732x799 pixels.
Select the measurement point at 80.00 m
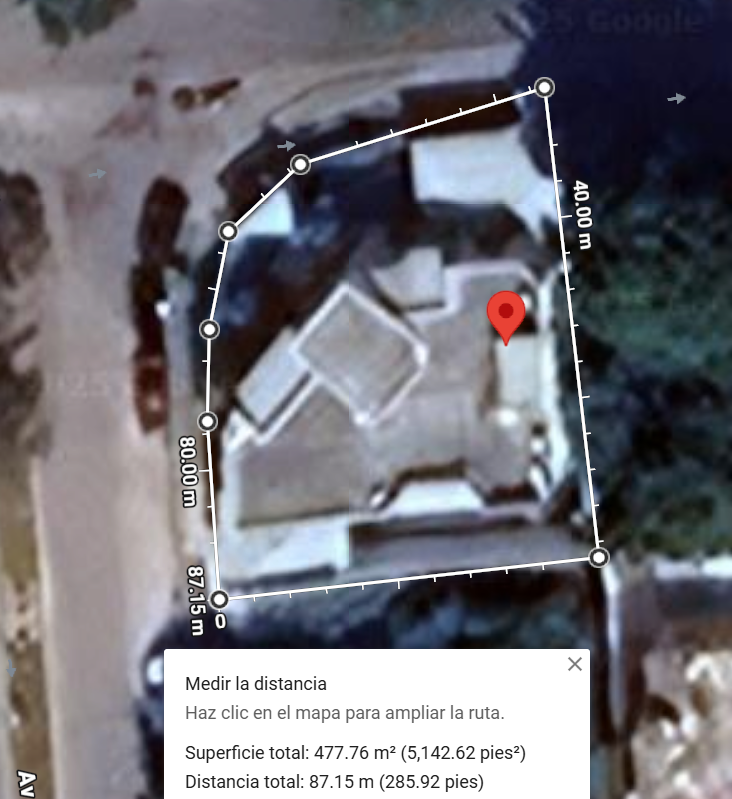tap(207, 421)
